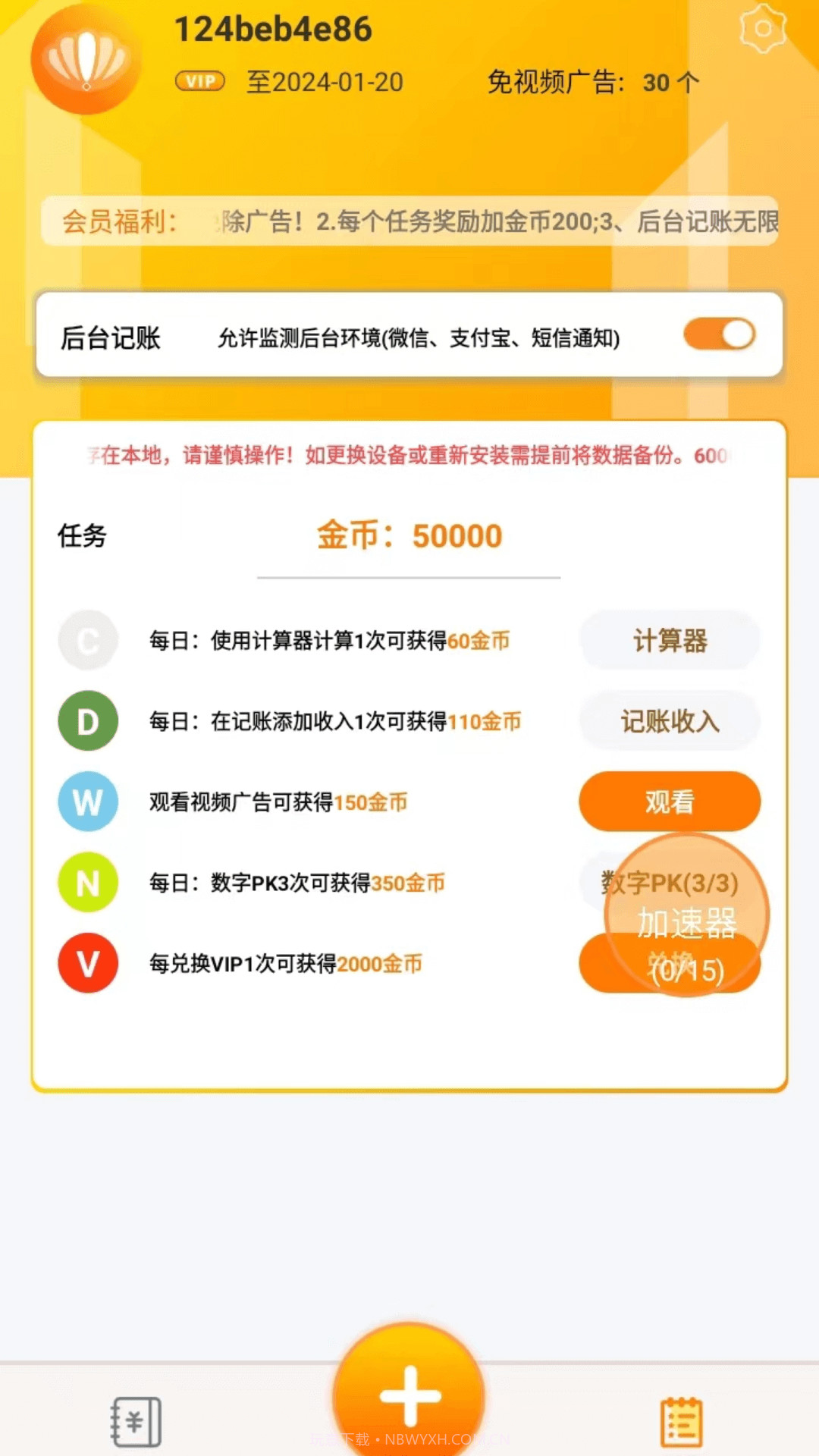The width and height of the screenshot is (819, 1456).
Task: Click the 计算器 calculator button
Action: tap(670, 641)
